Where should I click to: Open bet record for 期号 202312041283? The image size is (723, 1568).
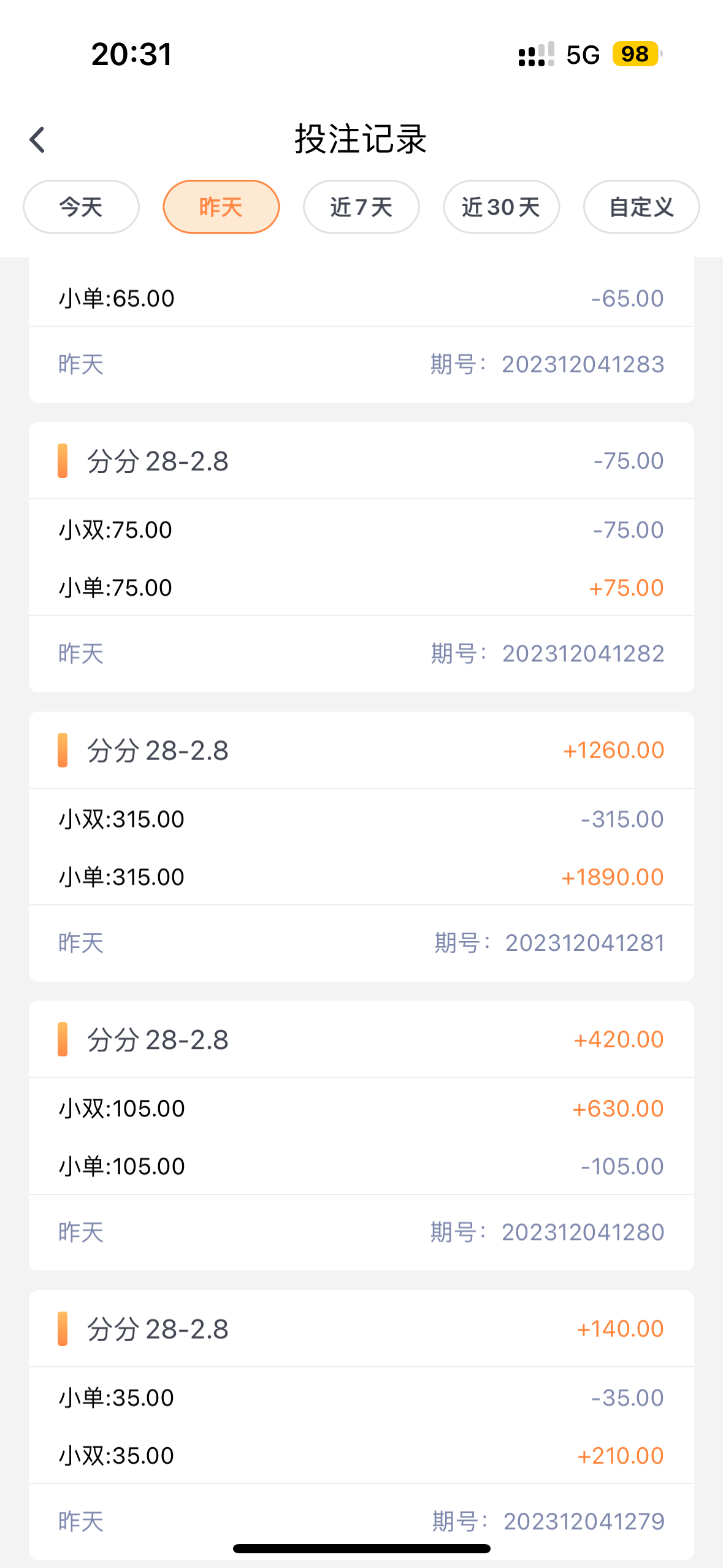coord(361,330)
